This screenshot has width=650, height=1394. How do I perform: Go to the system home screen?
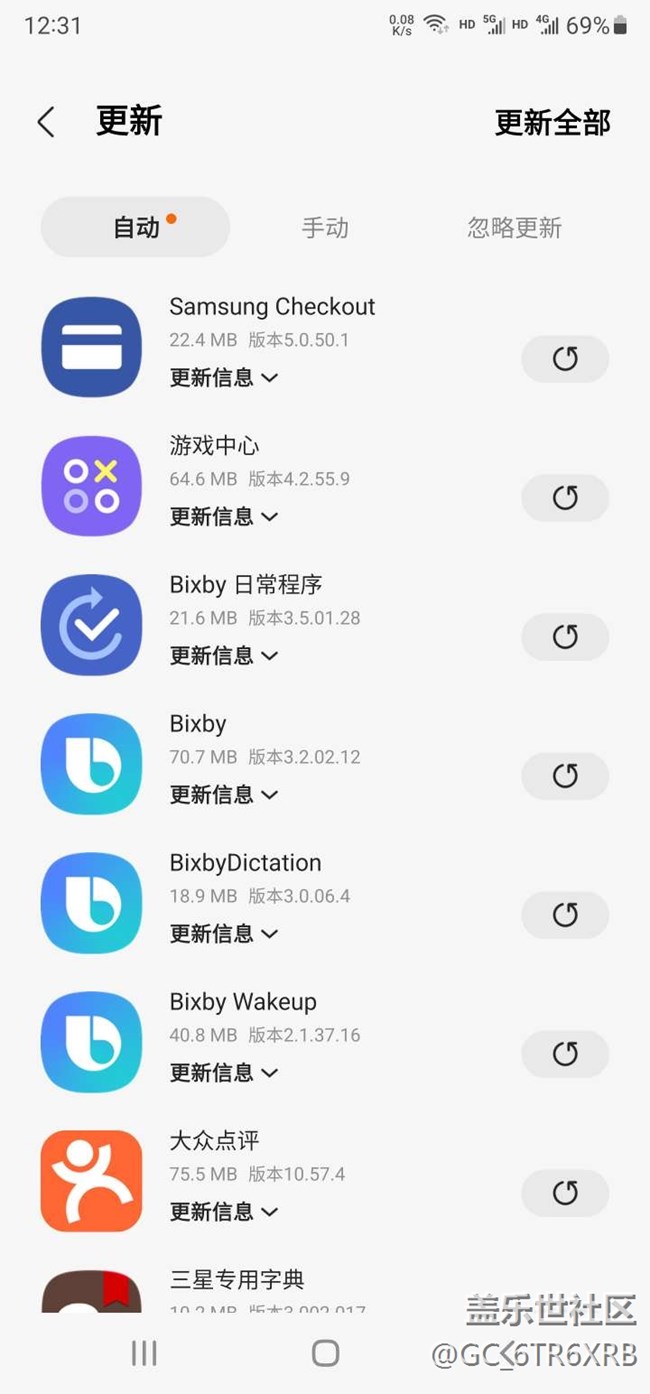tap(325, 1353)
